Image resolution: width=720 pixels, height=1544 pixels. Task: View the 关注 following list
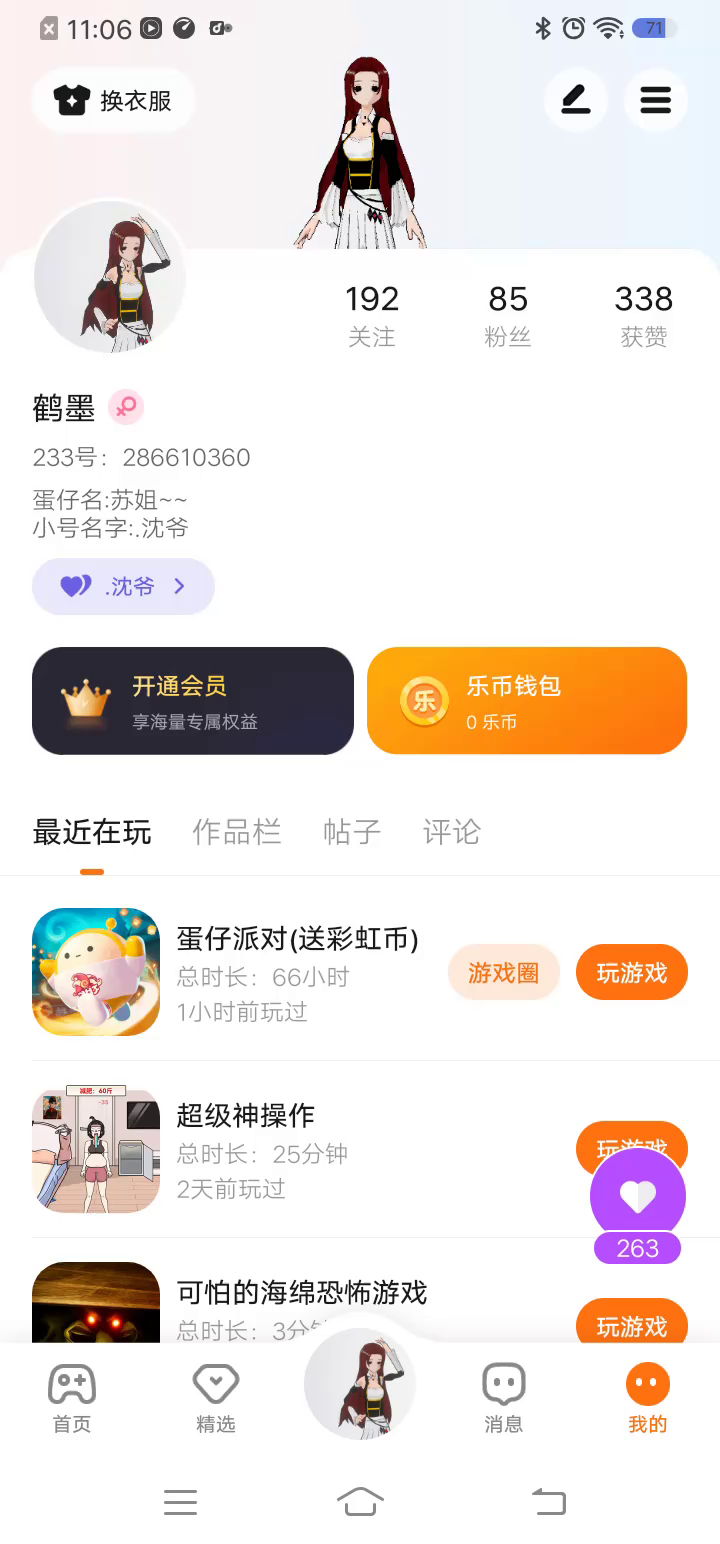click(372, 315)
